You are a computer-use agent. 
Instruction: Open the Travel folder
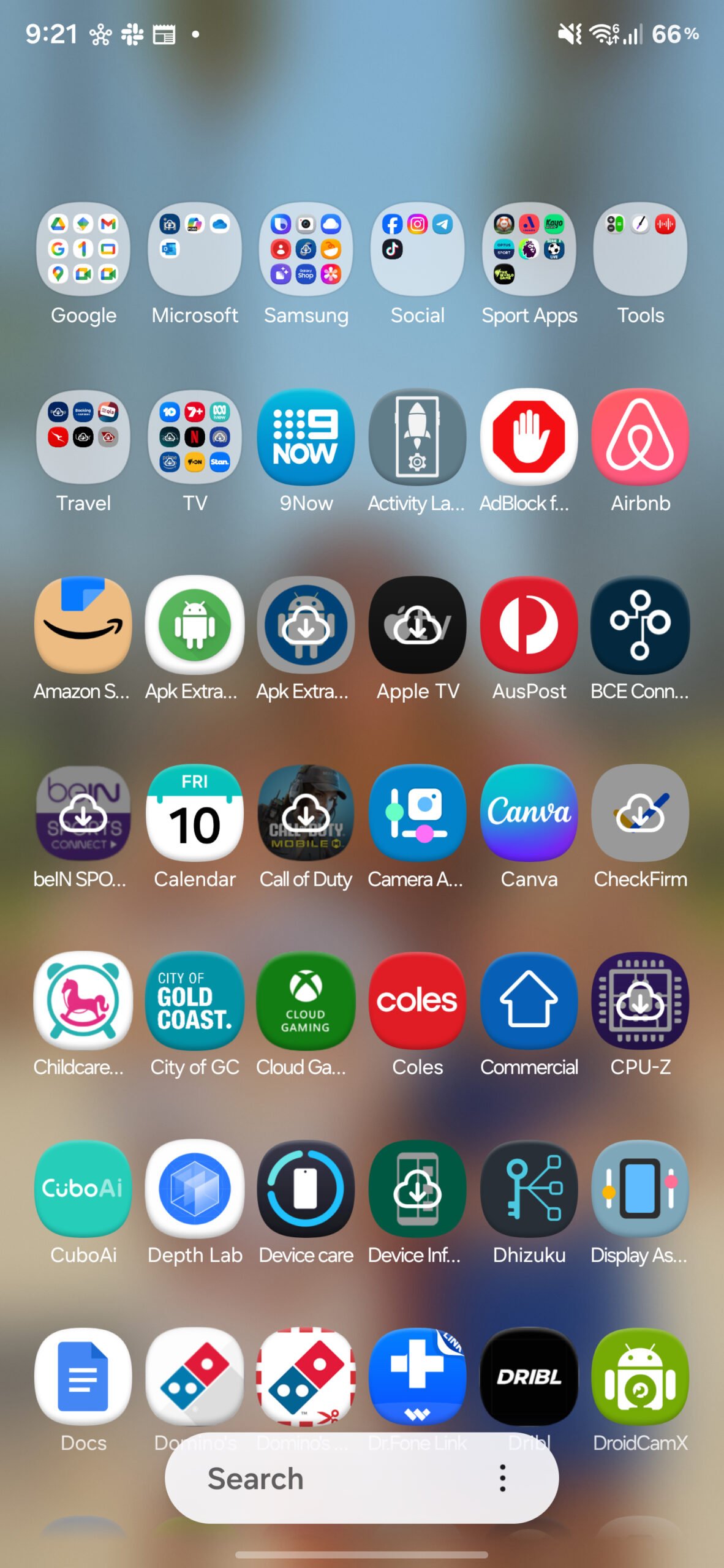tap(83, 437)
